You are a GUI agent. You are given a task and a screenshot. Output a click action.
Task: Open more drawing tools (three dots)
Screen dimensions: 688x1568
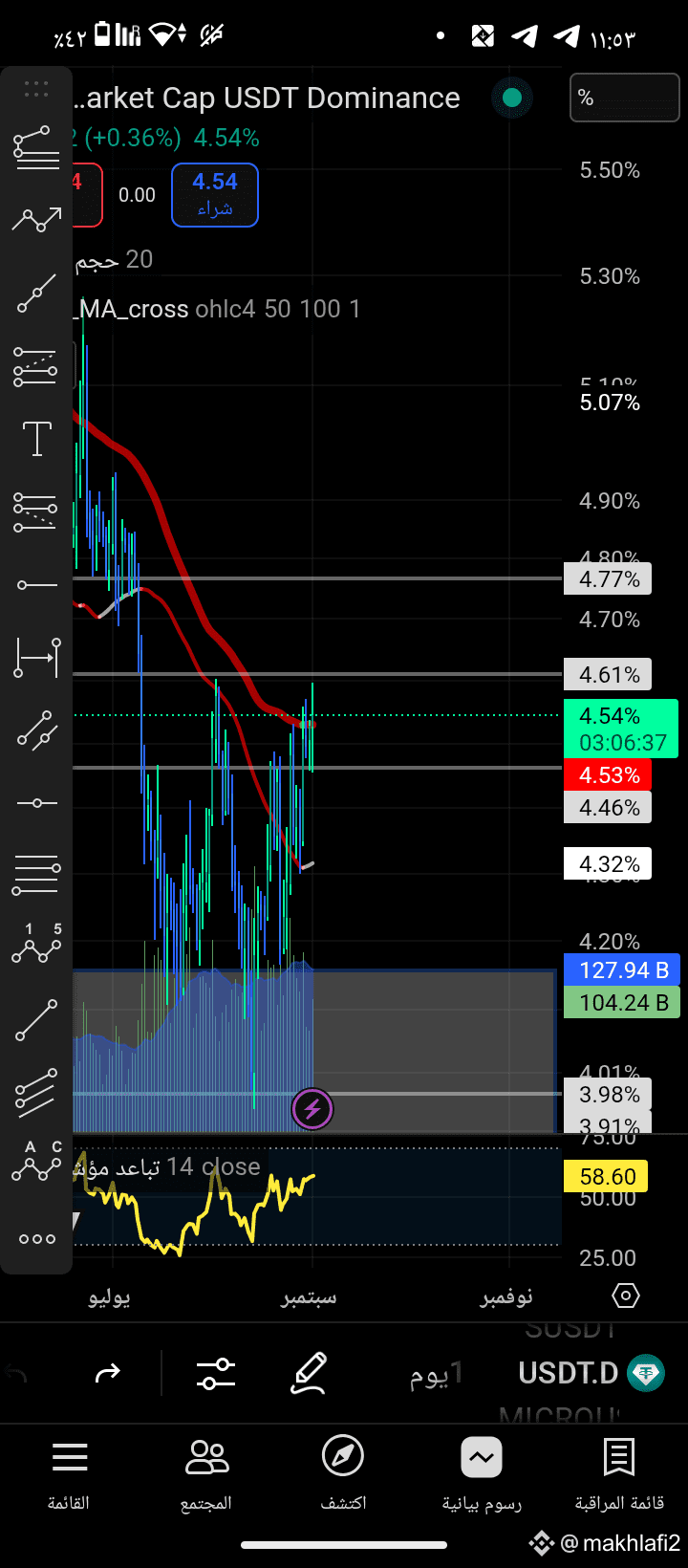tap(36, 1239)
